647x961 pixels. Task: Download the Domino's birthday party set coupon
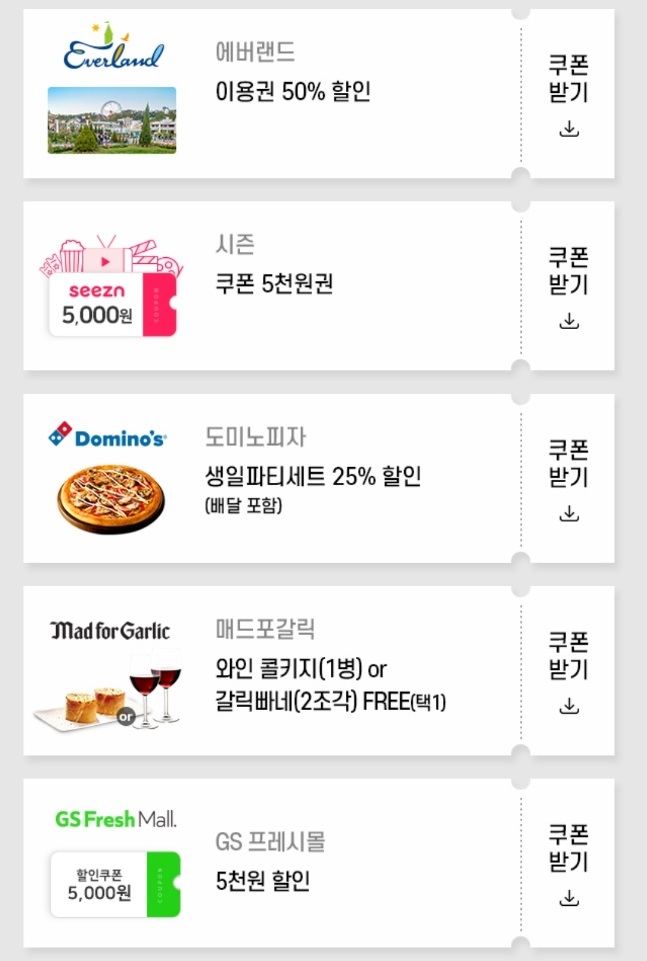pos(568,479)
